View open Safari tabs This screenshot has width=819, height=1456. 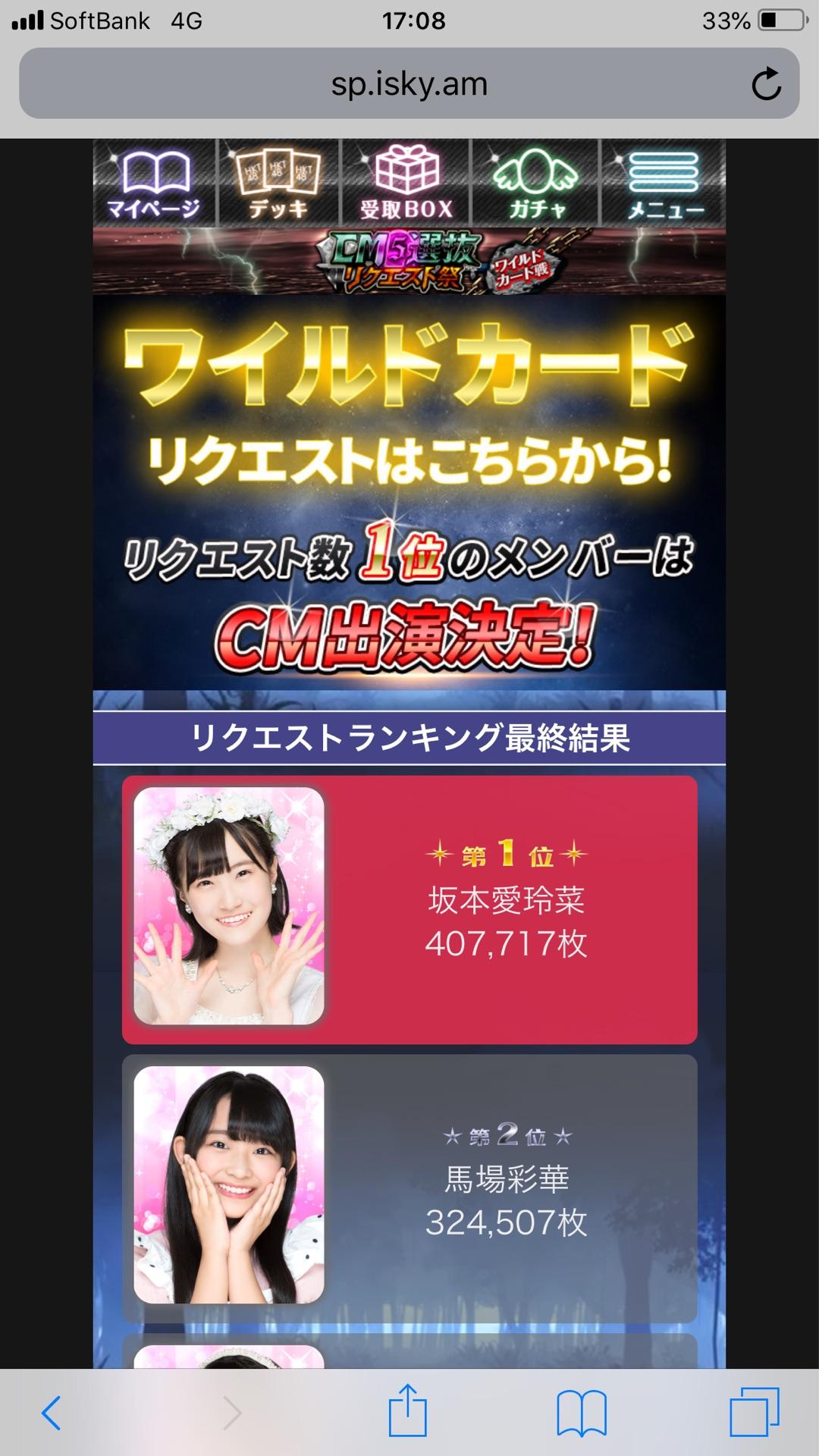(x=754, y=1413)
